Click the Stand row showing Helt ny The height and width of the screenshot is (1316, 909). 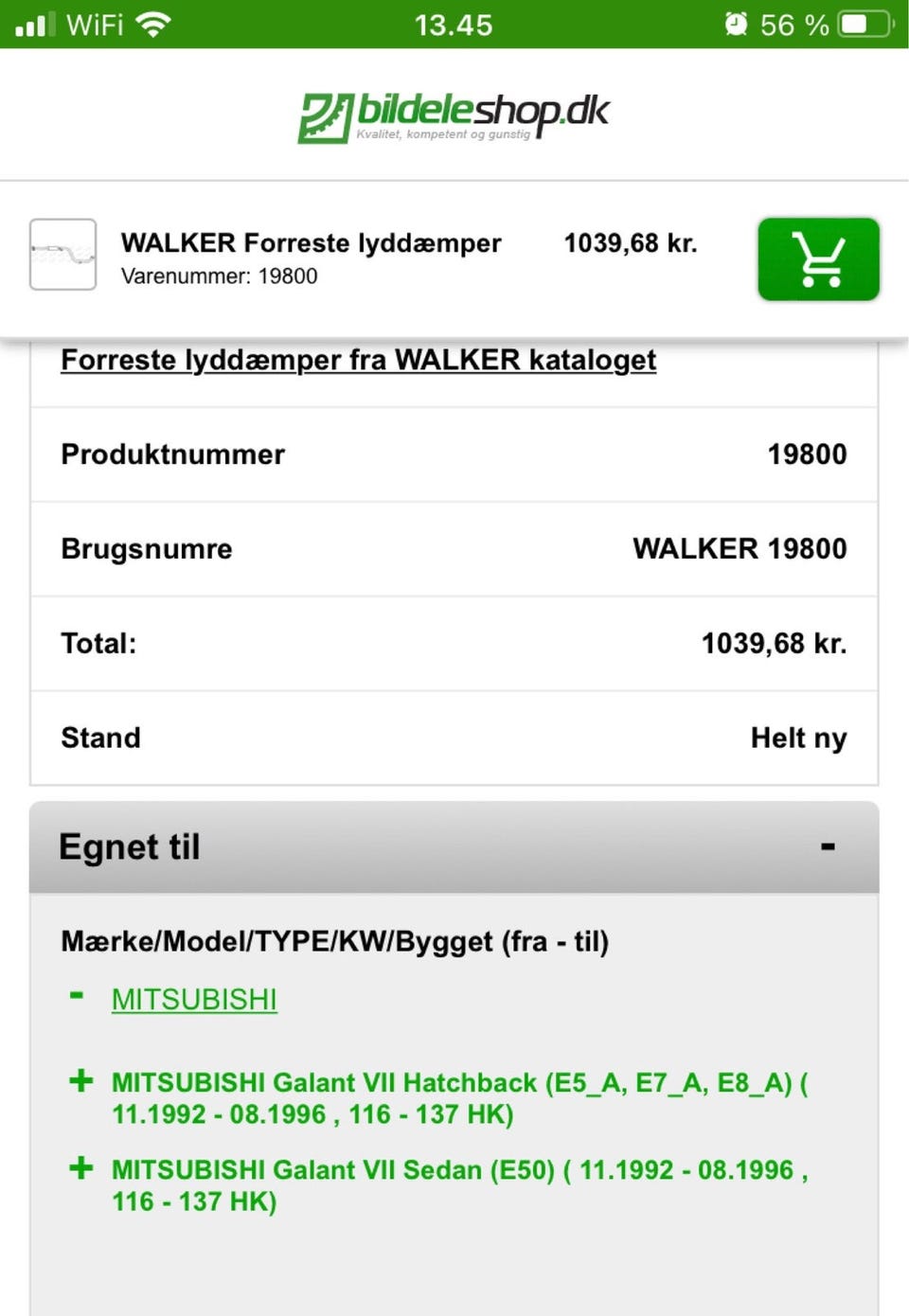pos(454,738)
